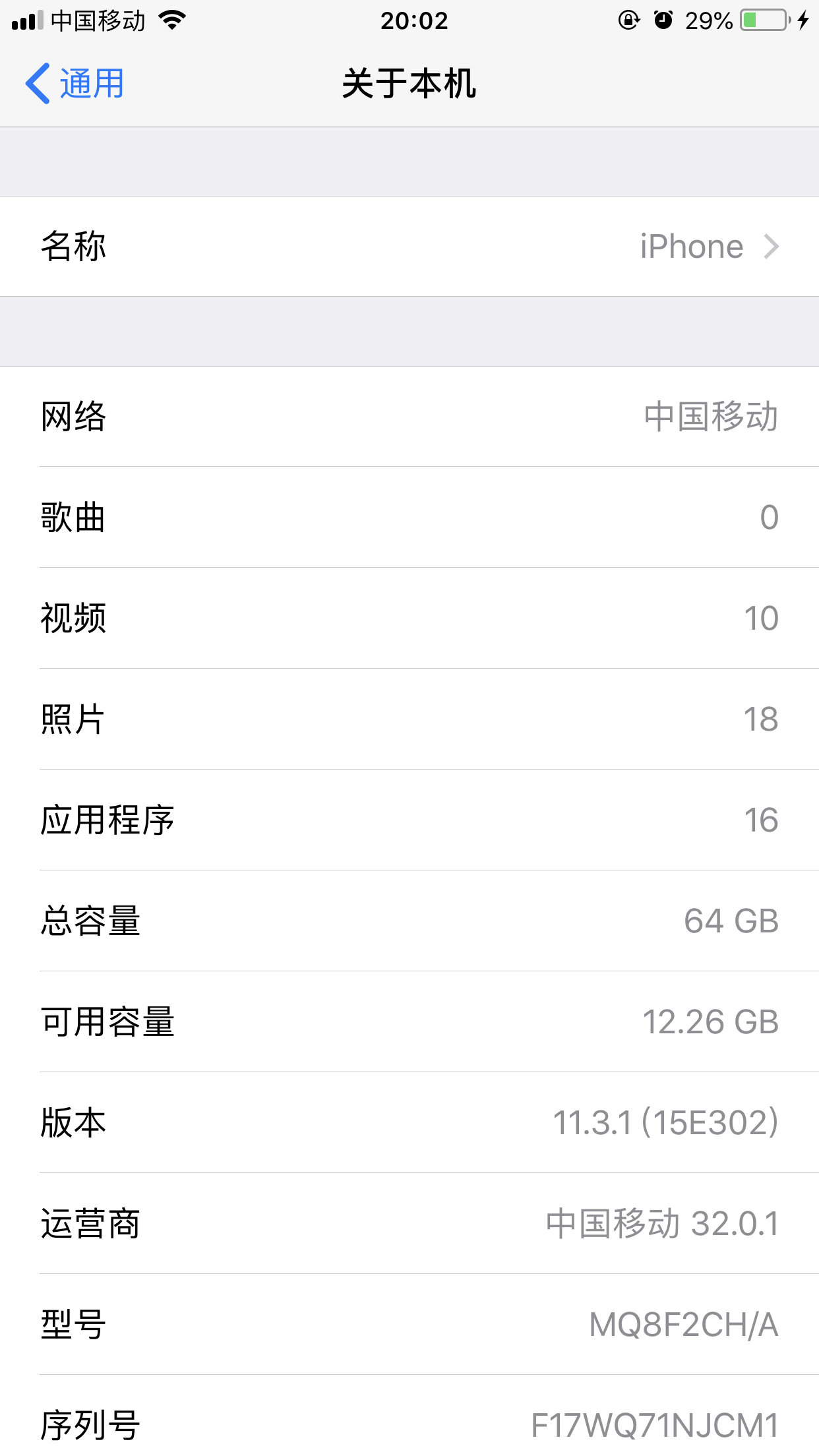Tap the 网络 row showing 中国移动
The height and width of the screenshot is (1456, 819).
[409, 417]
